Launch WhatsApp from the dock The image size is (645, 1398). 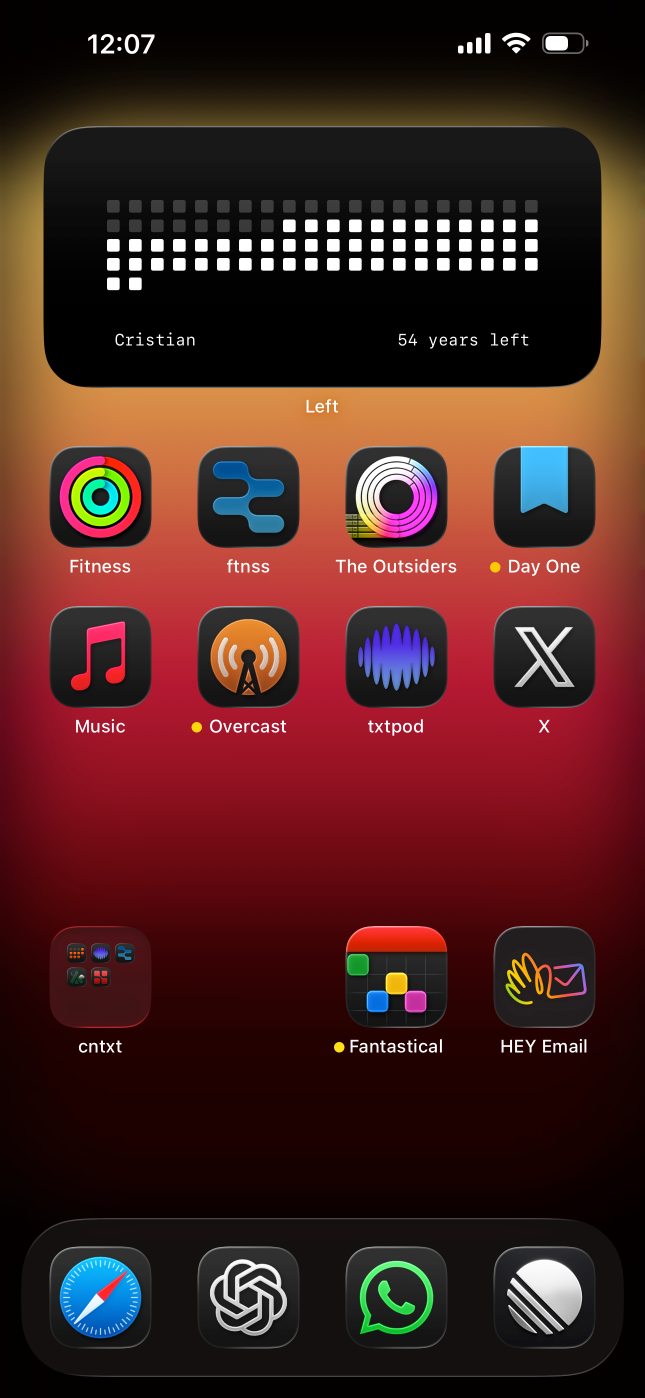pyautogui.click(x=396, y=1297)
